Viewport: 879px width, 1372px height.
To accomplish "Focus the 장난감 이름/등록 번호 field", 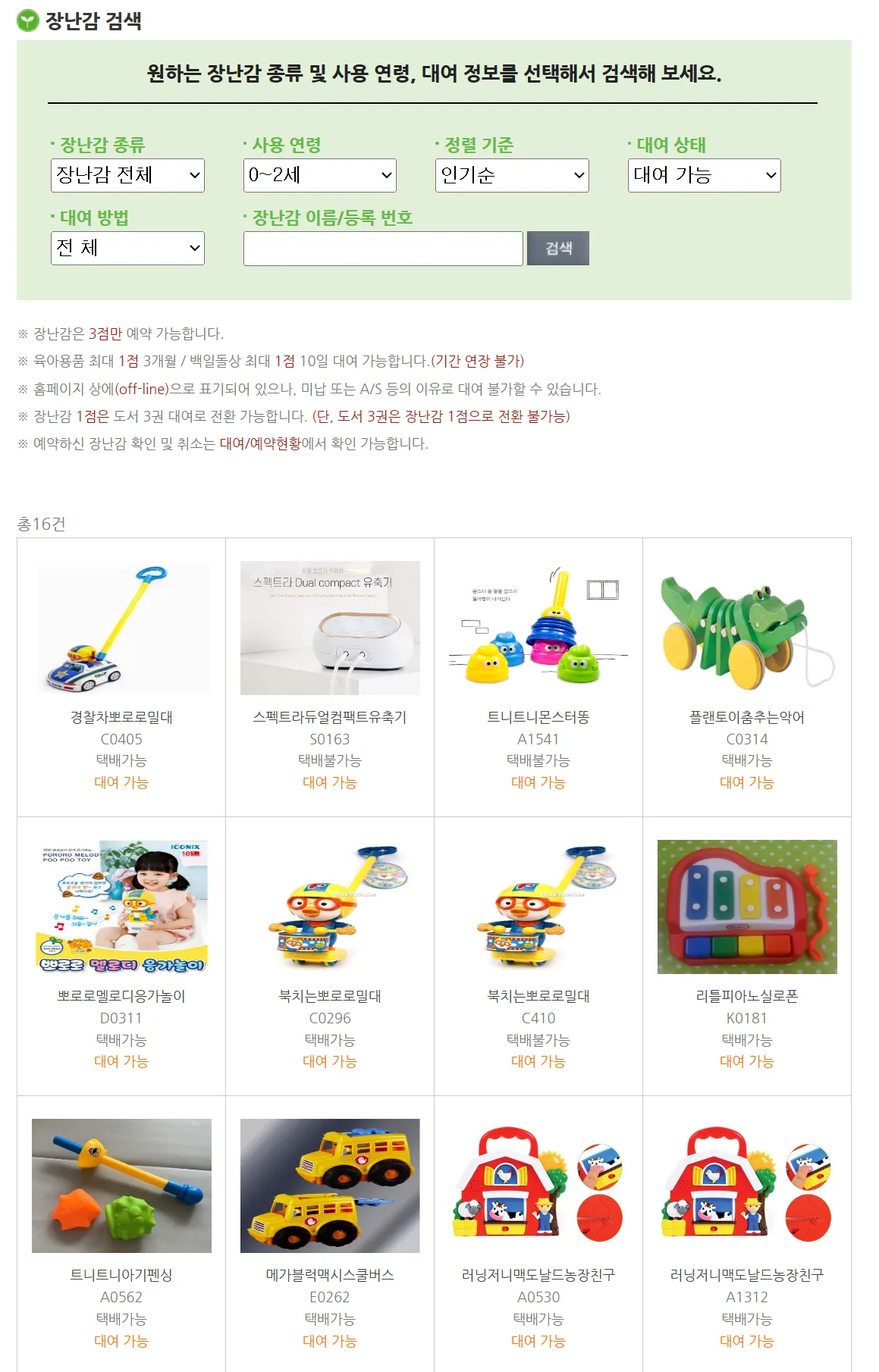I will tap(383, 249).
